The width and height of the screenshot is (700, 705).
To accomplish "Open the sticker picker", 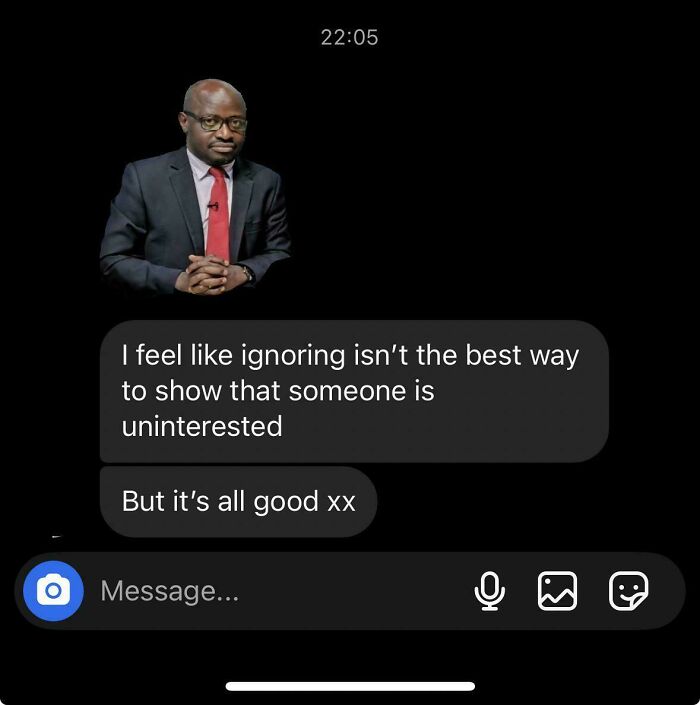I will pos(629,591).
